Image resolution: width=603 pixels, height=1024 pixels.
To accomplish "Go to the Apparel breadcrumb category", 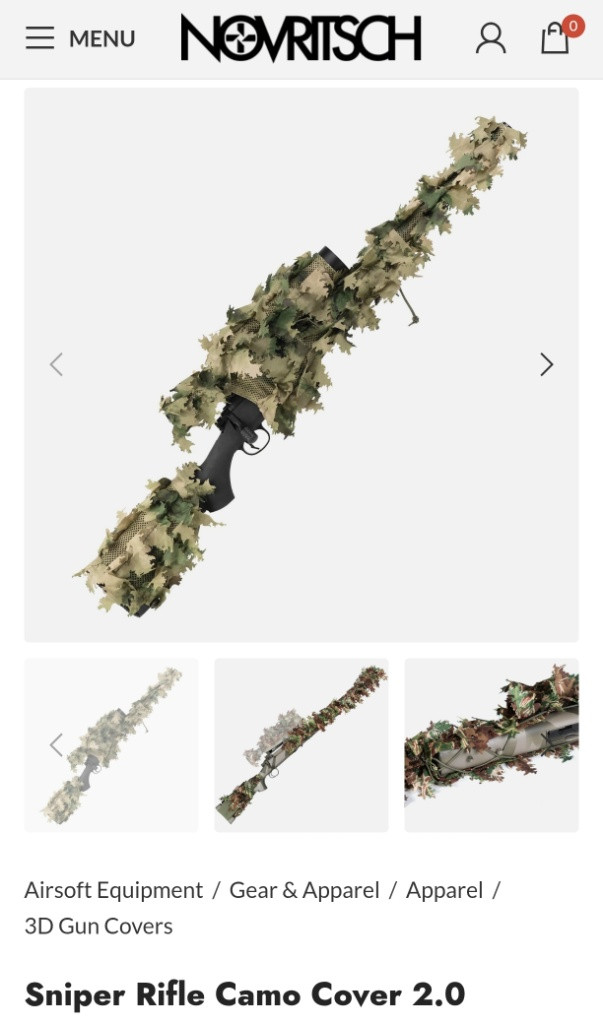I will tap(444, 890).
